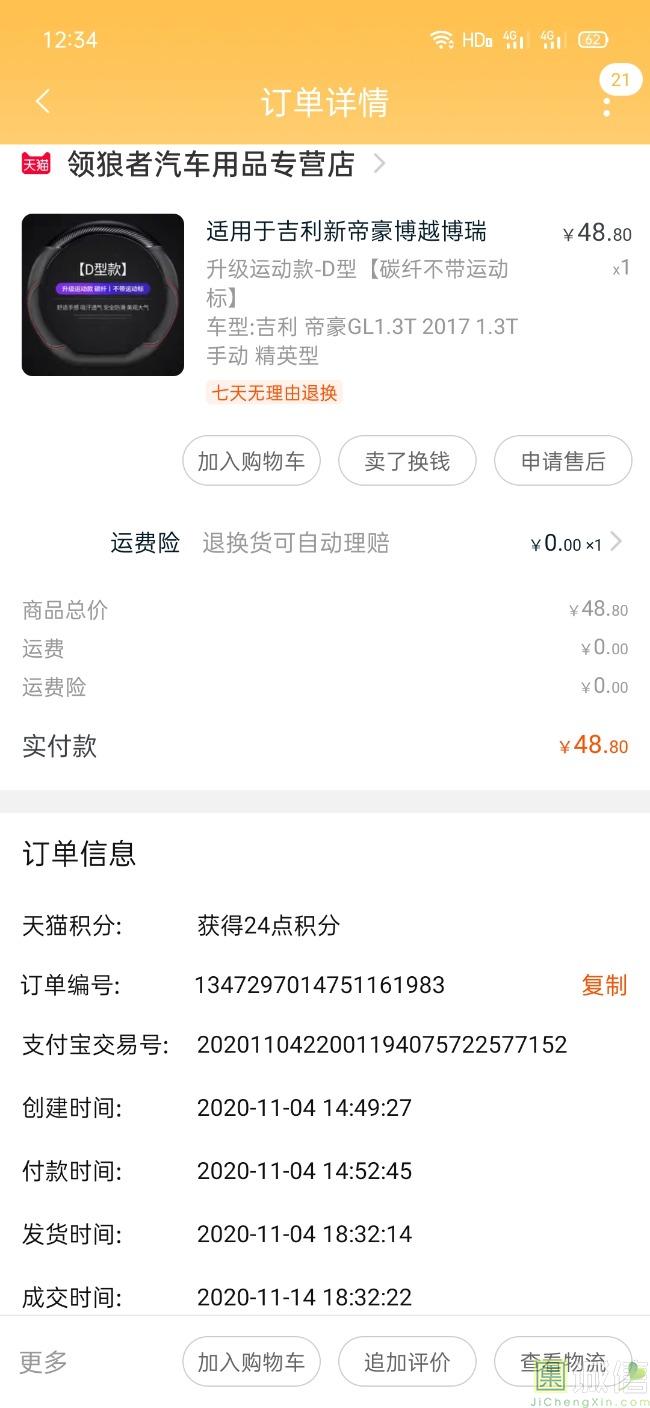Add a follow-up review with 追加评价
This screenshot has width=650, height=1408.
[x=407, y=1362]
